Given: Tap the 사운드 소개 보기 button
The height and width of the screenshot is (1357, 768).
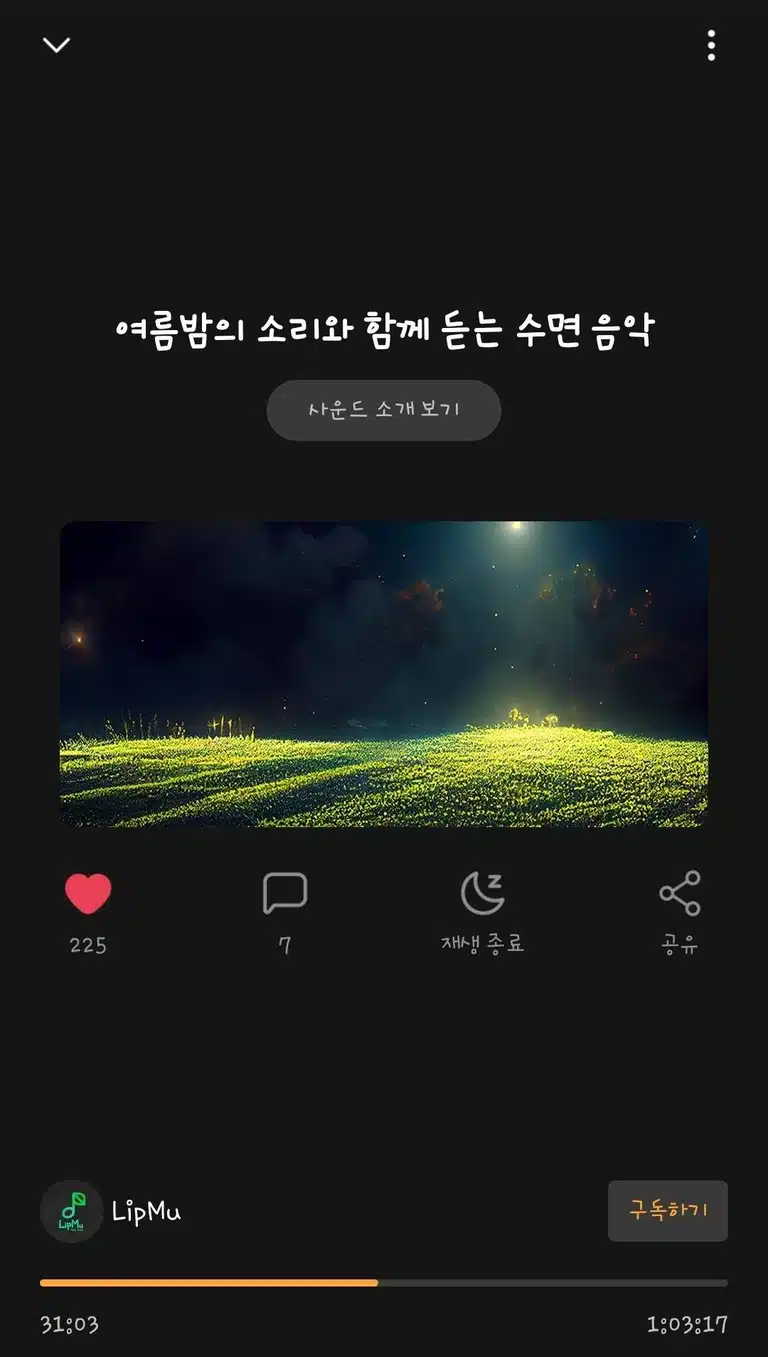Looking at the screenshot, I should tap(384, 410).
